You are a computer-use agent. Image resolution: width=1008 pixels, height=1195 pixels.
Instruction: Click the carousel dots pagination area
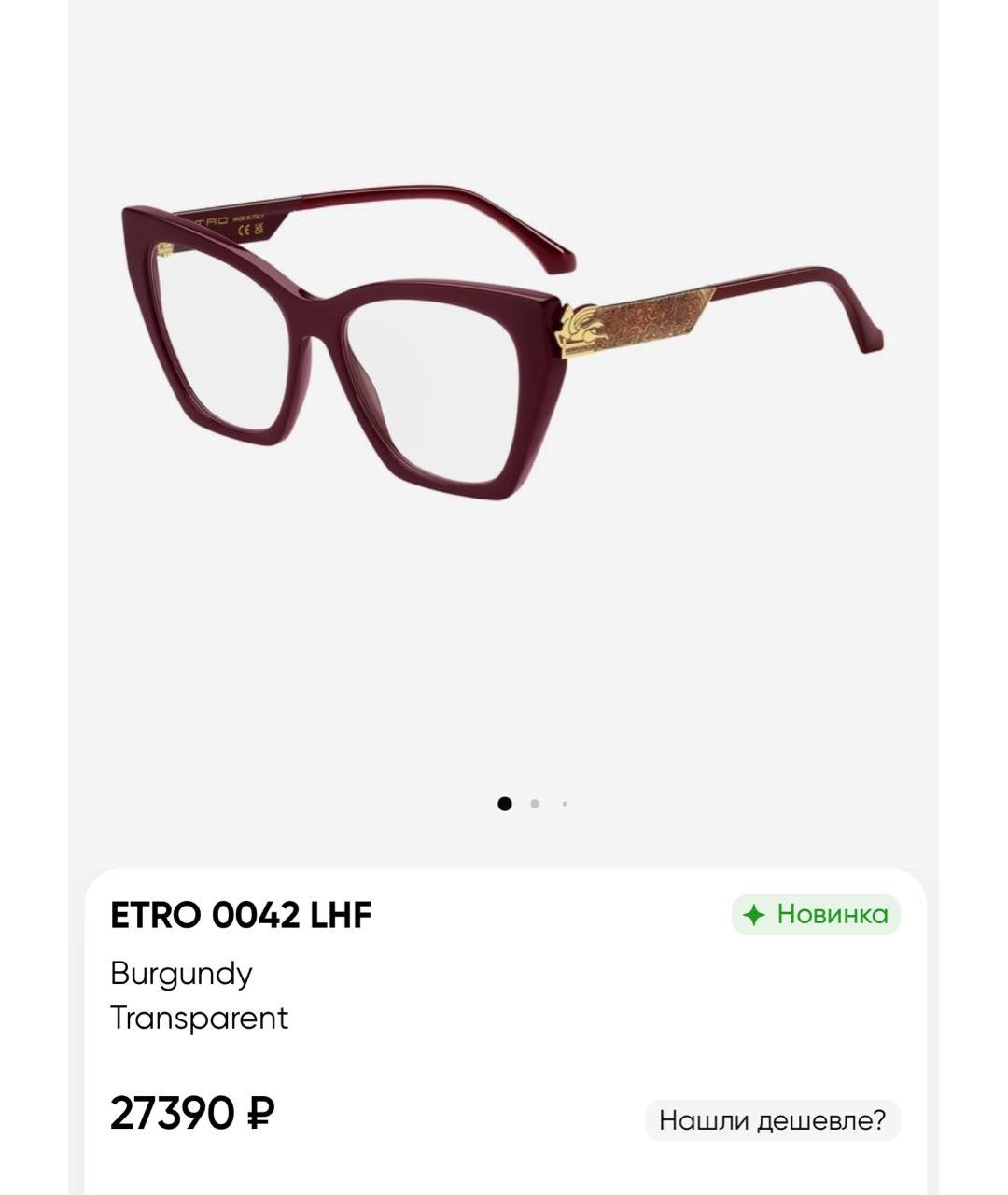[535, 803]
